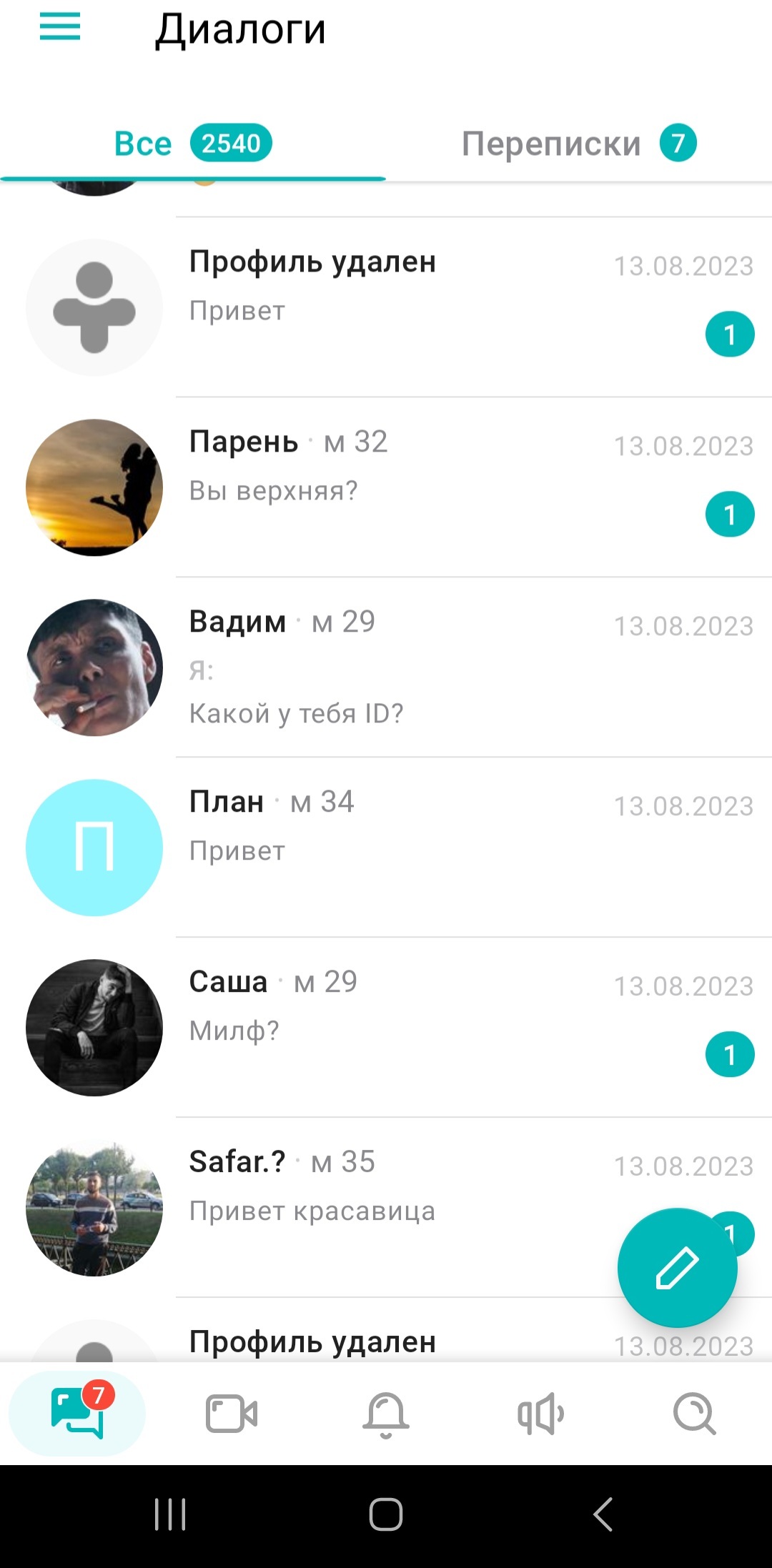Switch to the Все tab
This screenshot has height=1568, width=772.
(192, 144)
